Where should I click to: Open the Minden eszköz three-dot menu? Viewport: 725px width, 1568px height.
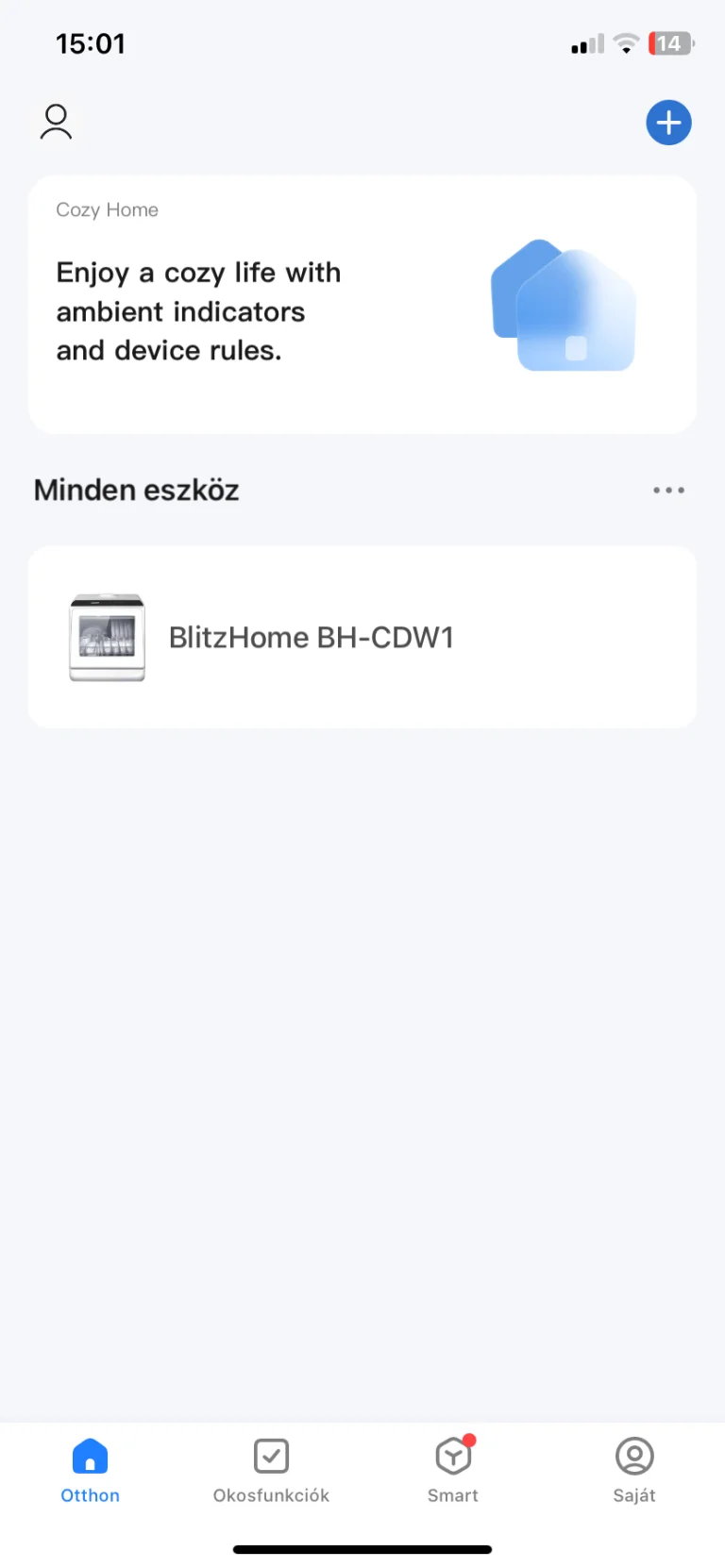click(668, 490)
